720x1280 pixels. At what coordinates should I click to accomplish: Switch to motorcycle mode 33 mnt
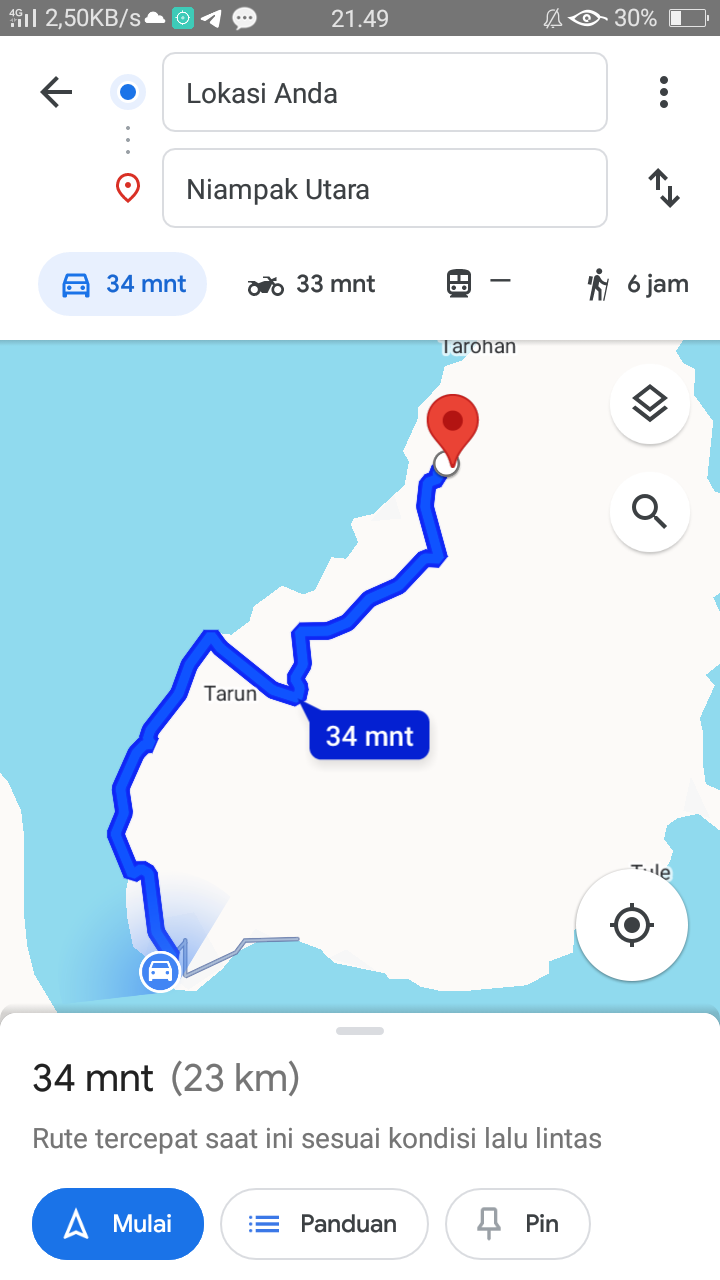tap(311, 284)
